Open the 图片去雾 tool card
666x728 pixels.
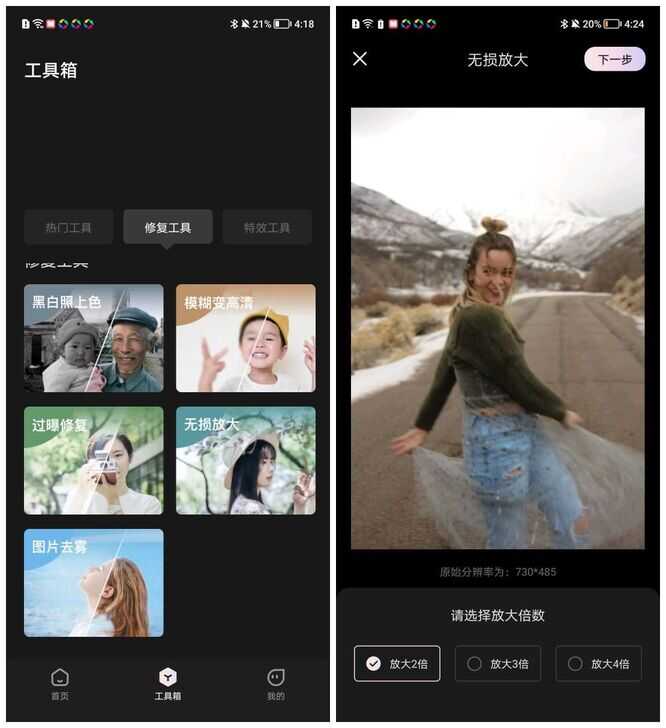(94, 582)
